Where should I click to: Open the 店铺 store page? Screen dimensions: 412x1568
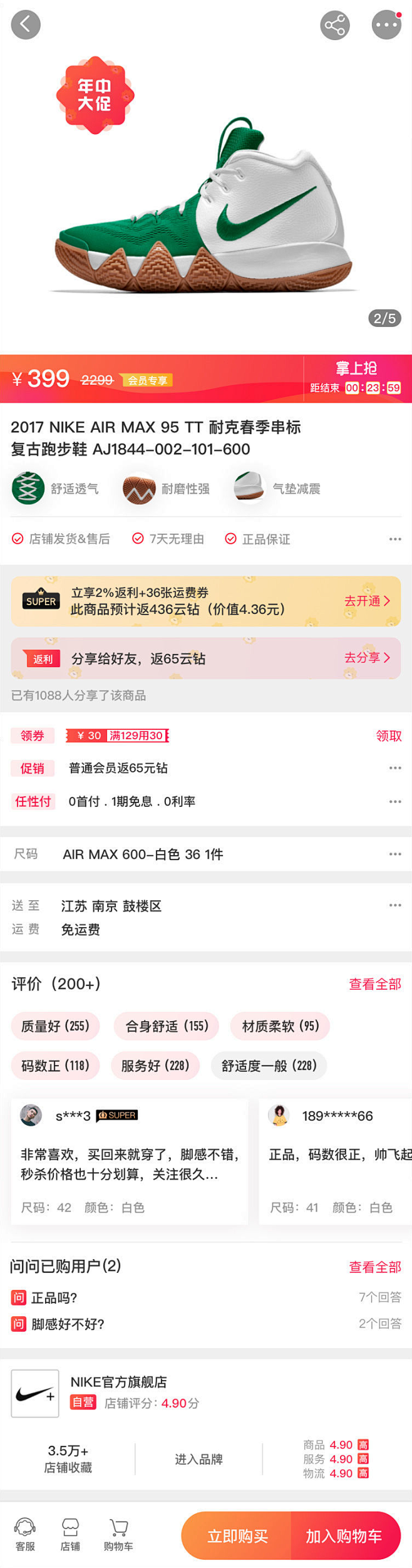click(70, 1534)
